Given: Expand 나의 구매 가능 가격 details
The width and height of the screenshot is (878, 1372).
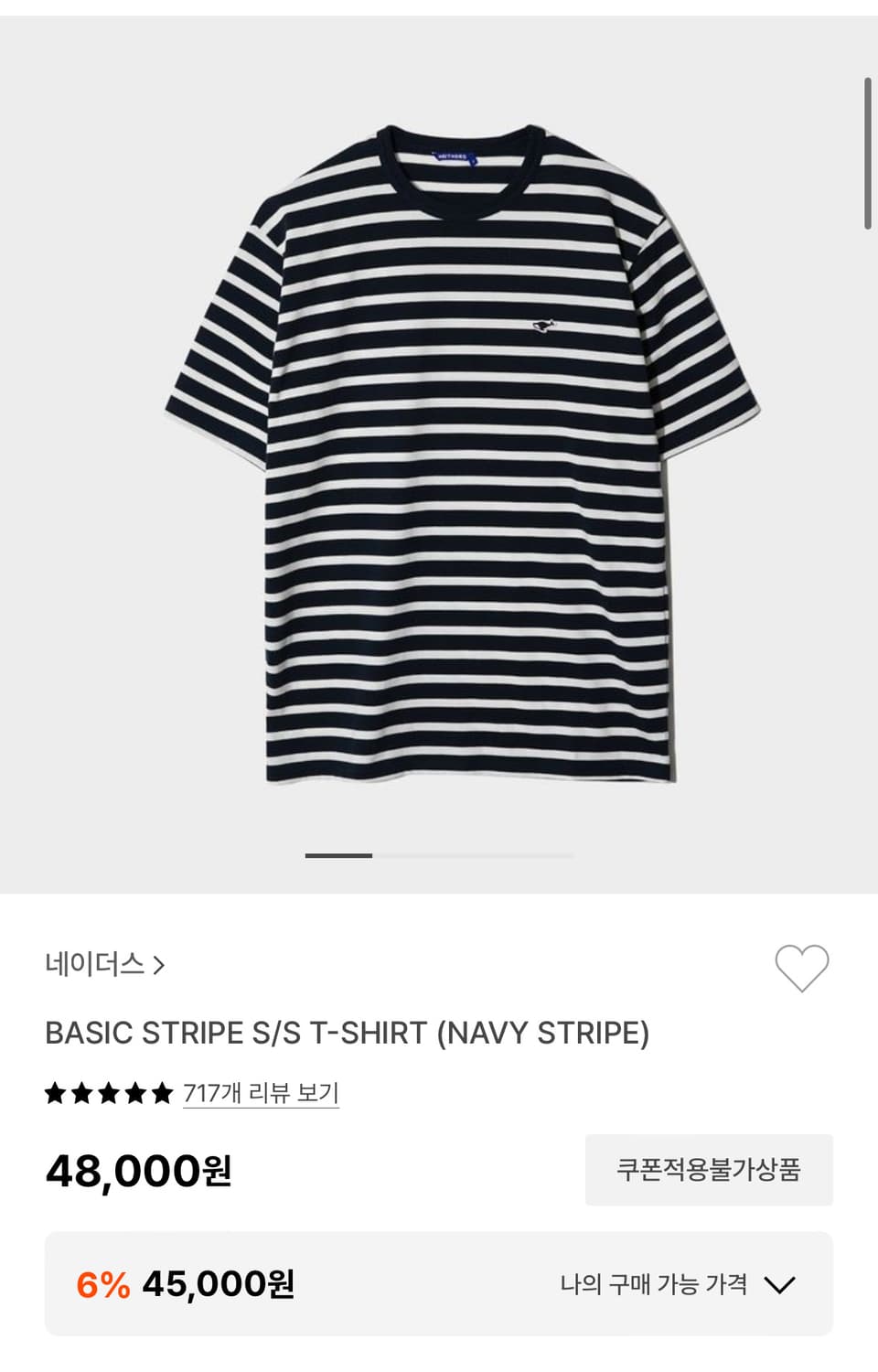Looking at the screenshot, I should coord(778,1284).
